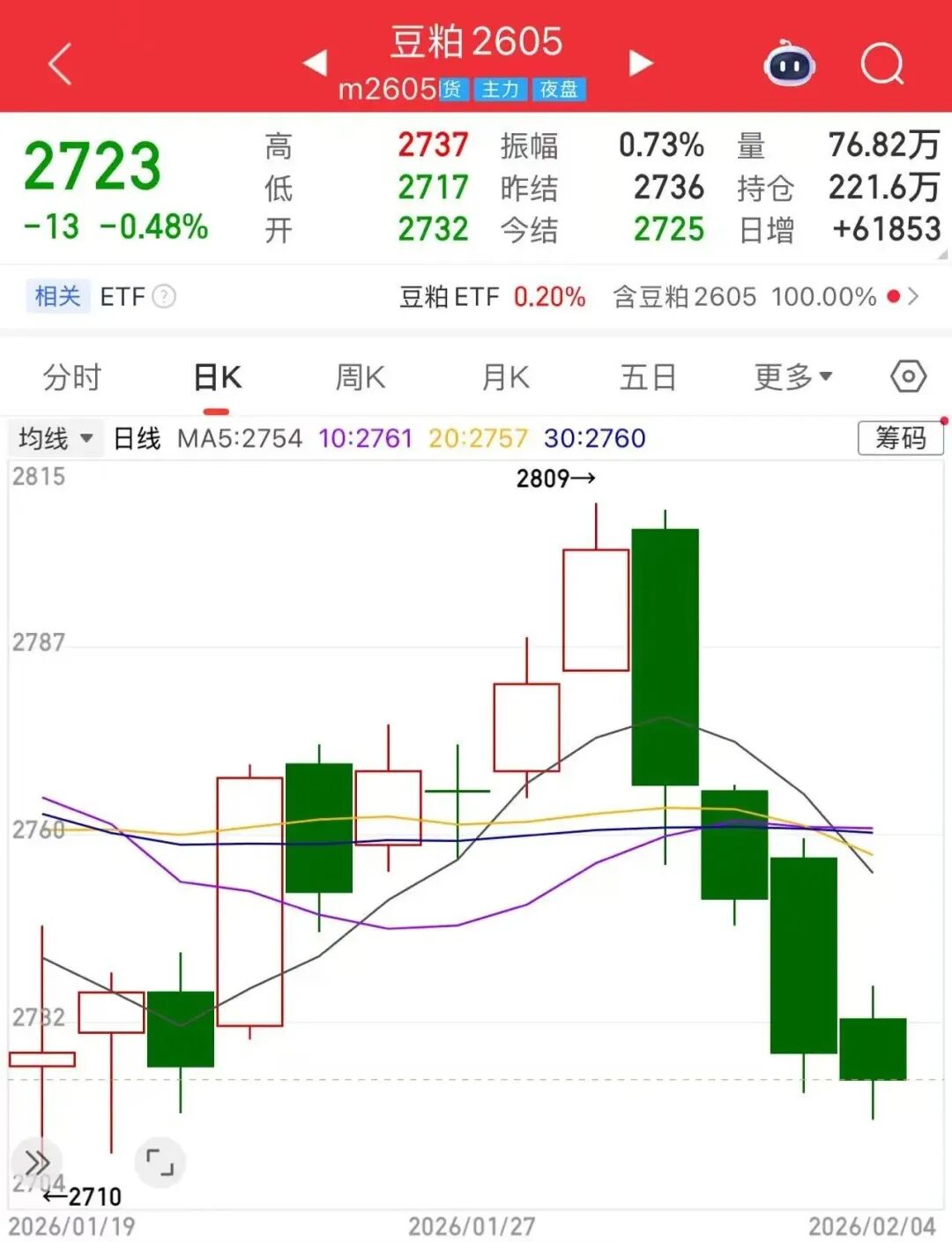This screenshot has height=1242, width=952.
Task: Enter fullscreen chart with corner-brackets icon
Action: click(159, 1162)
